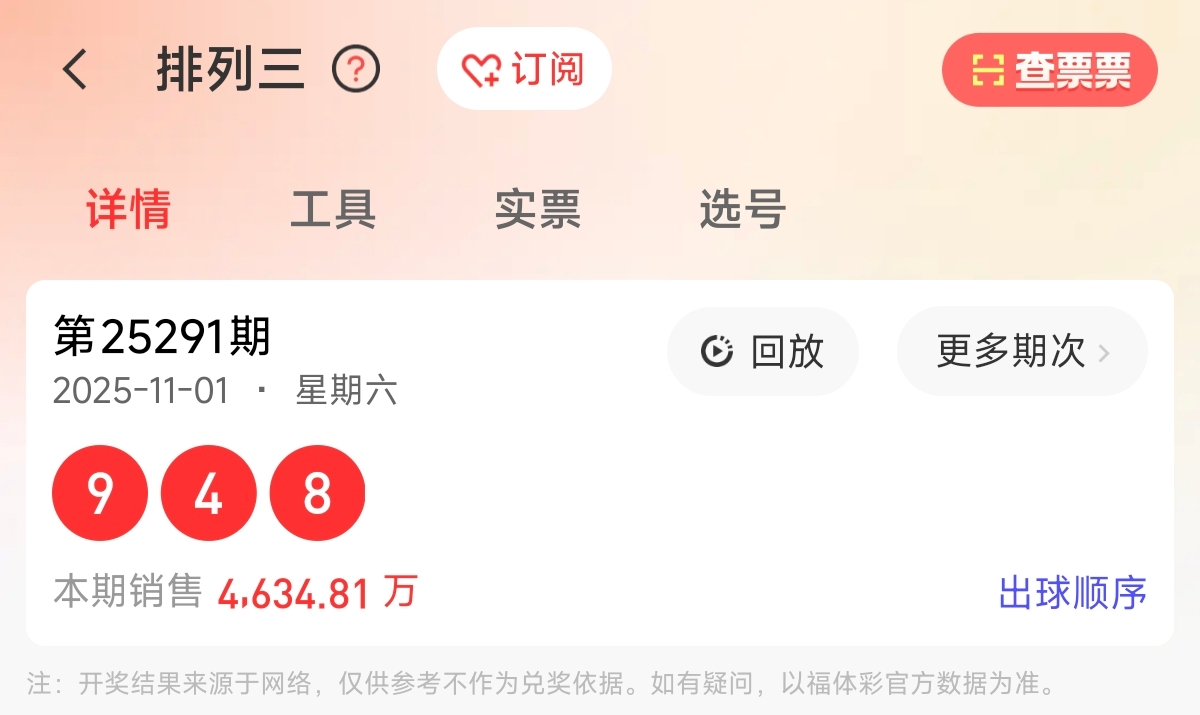Switch to the 工具 tab
The height and width of the screenshot is (715, 1200).
tap(333, 210)
